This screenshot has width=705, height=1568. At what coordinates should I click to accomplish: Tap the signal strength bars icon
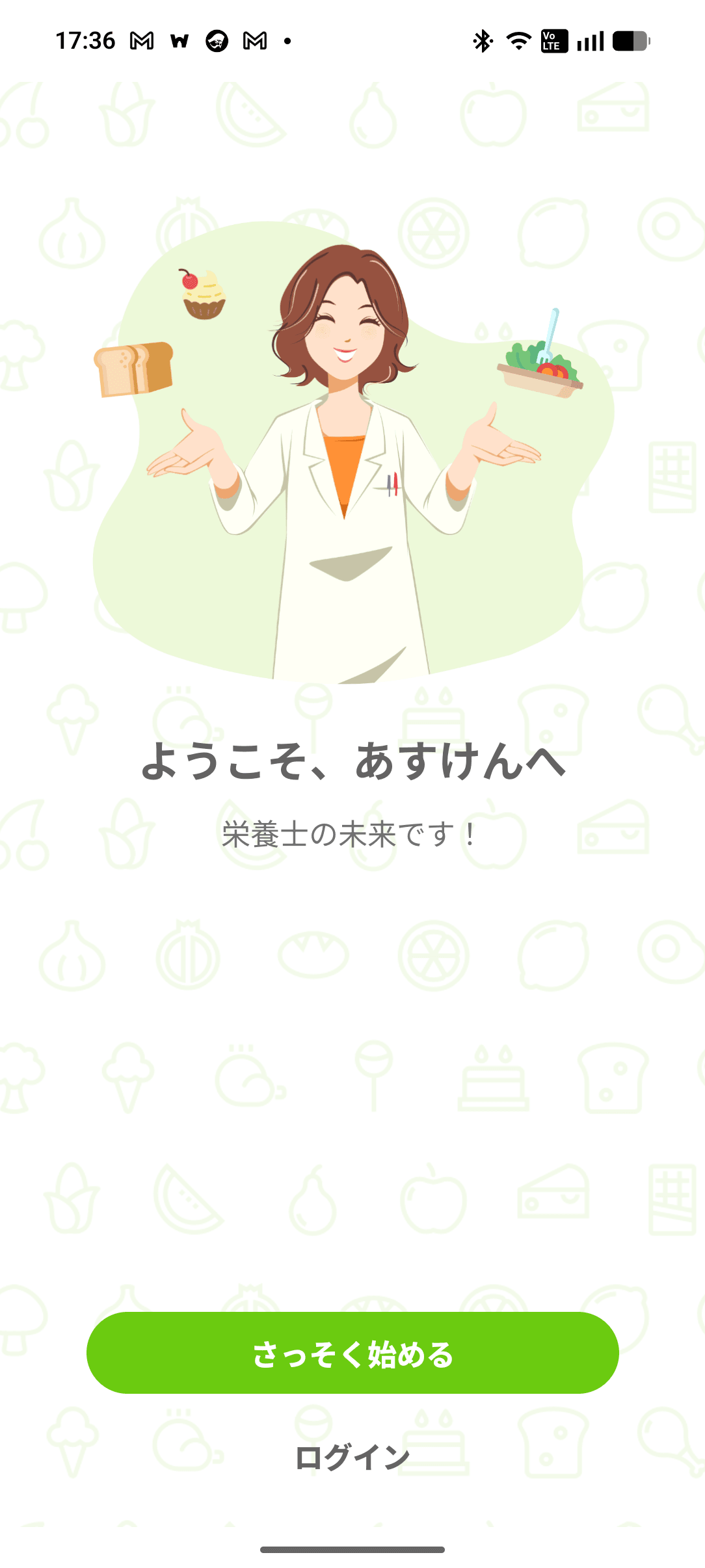(x=591, y=42)
